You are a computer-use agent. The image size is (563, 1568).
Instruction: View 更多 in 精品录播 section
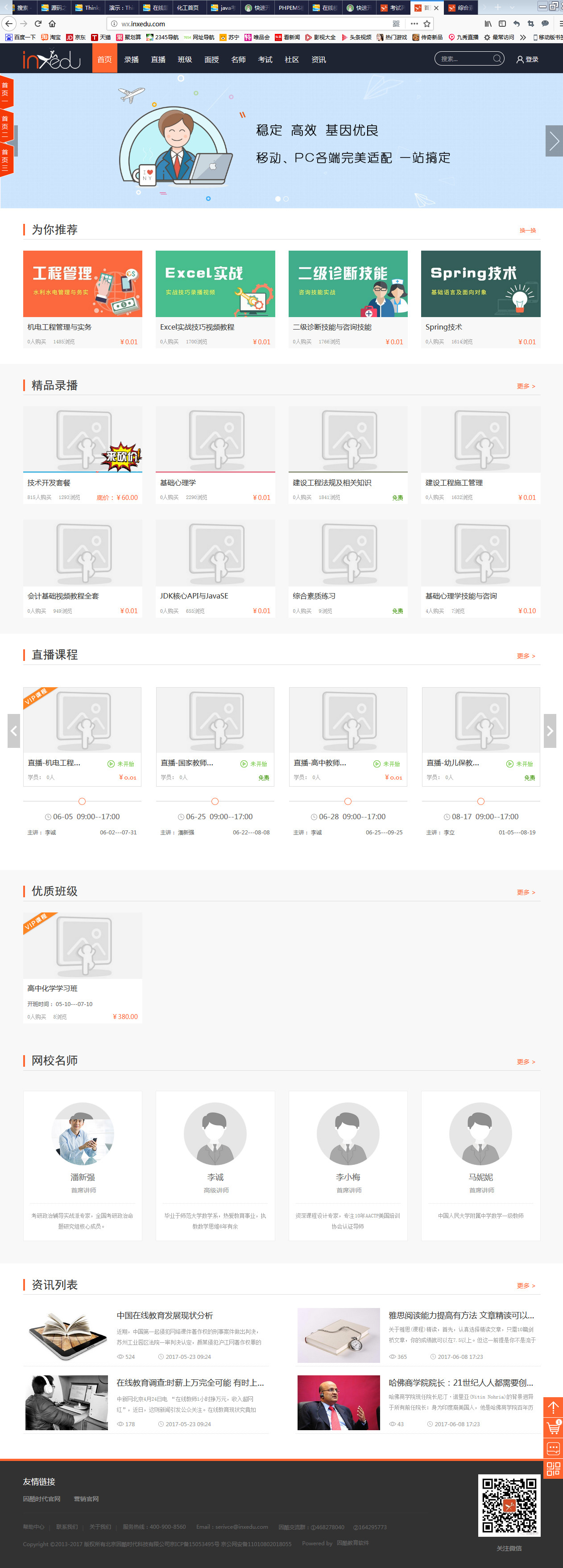525,387
